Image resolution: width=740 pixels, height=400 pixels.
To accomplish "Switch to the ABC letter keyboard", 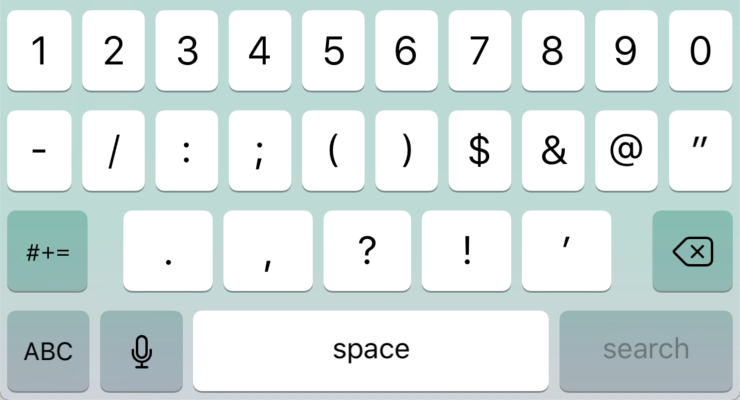I will tap(48, 351).
